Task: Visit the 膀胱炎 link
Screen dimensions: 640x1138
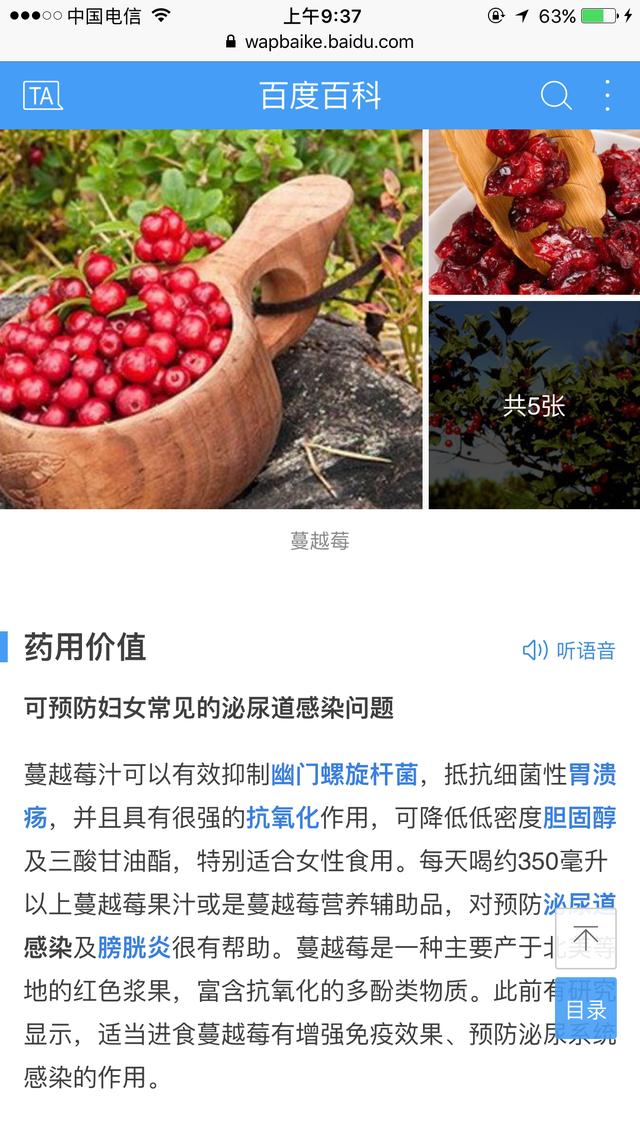Action: tap(134, 947)
